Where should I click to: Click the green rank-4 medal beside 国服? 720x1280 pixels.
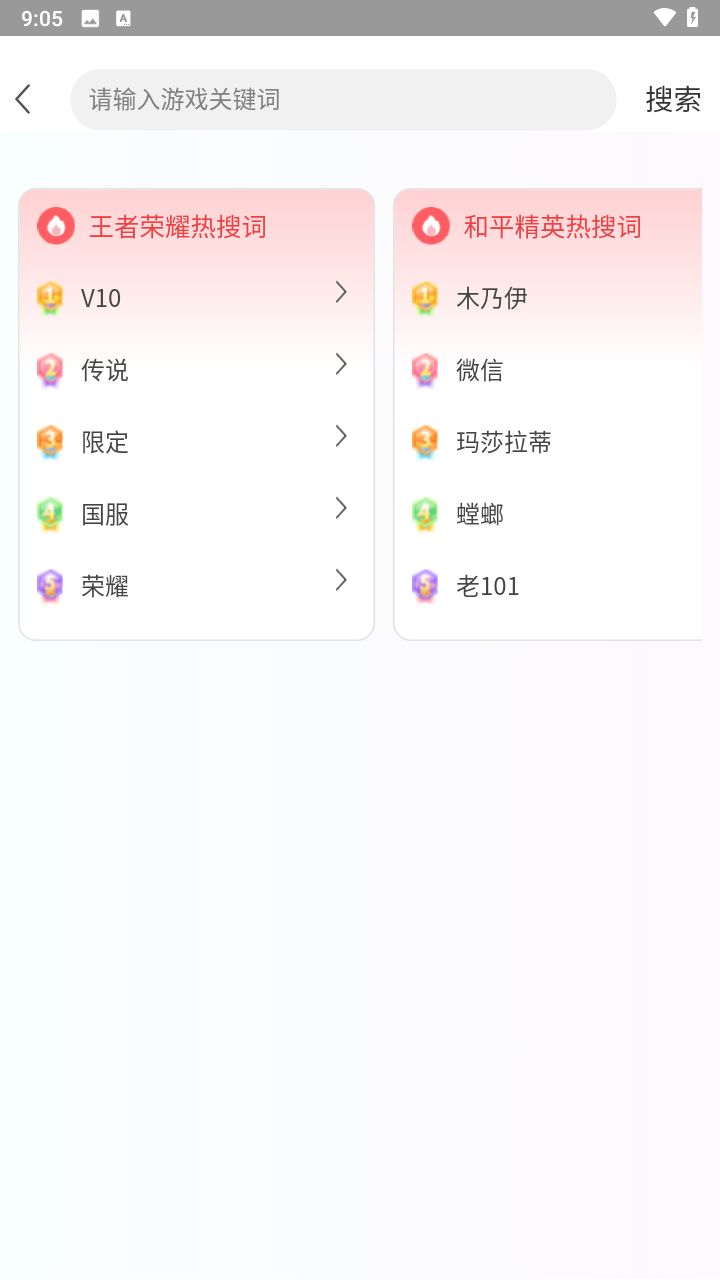pos(49,513)
